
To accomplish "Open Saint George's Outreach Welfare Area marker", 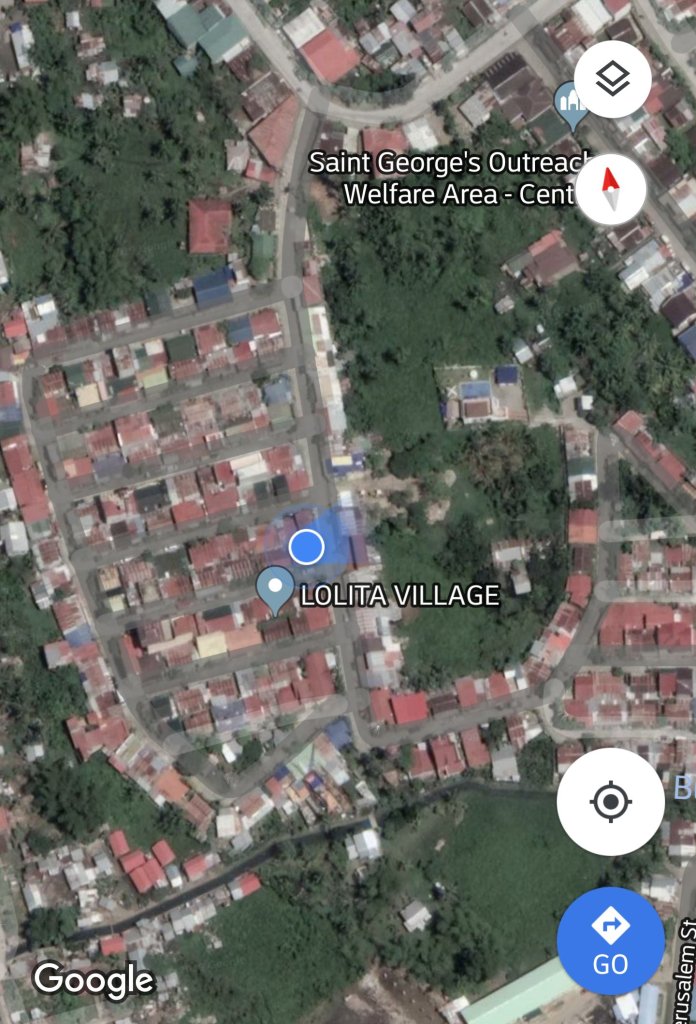I will 571,104.
